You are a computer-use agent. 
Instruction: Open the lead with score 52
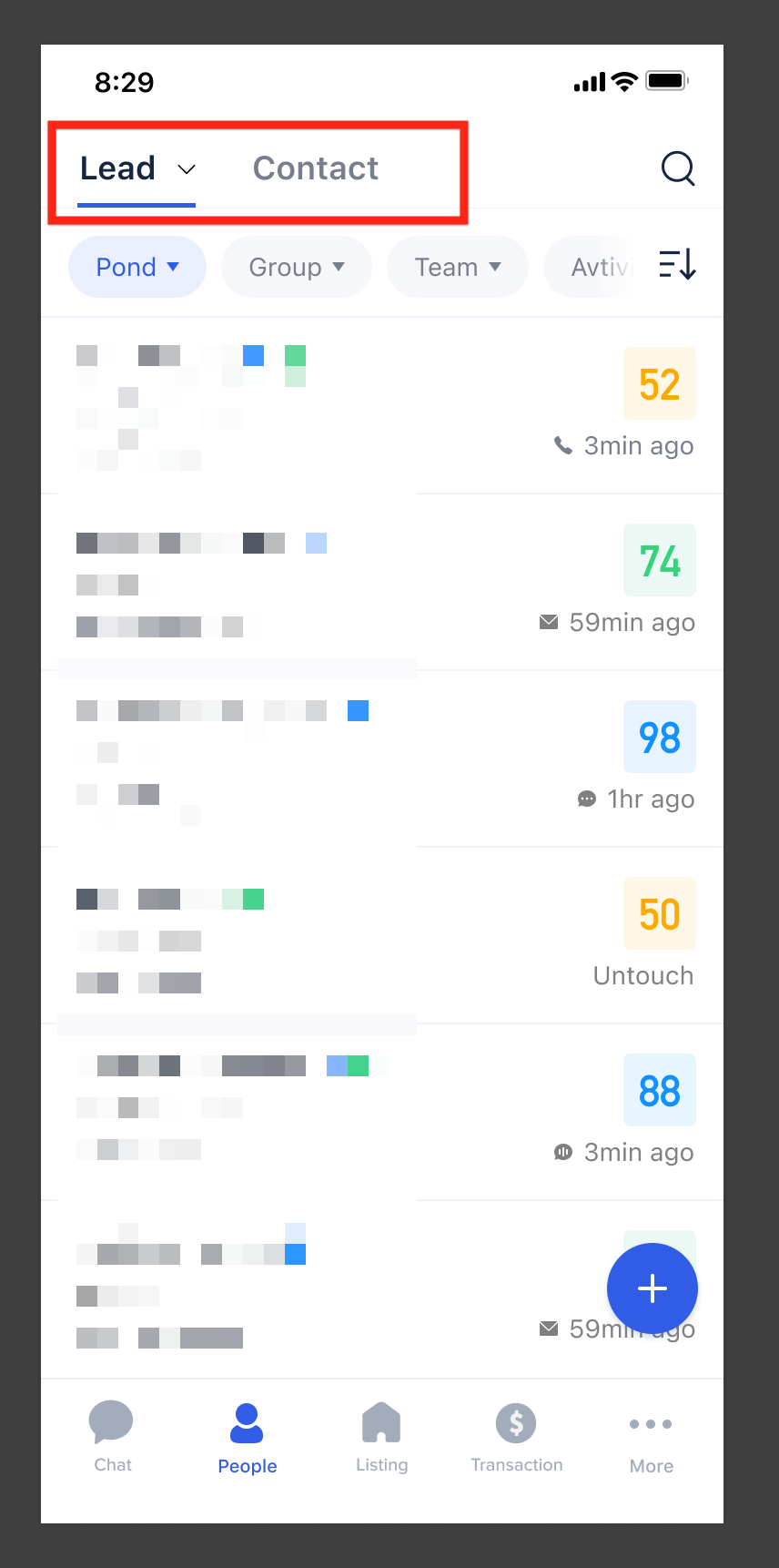point(382,406)
